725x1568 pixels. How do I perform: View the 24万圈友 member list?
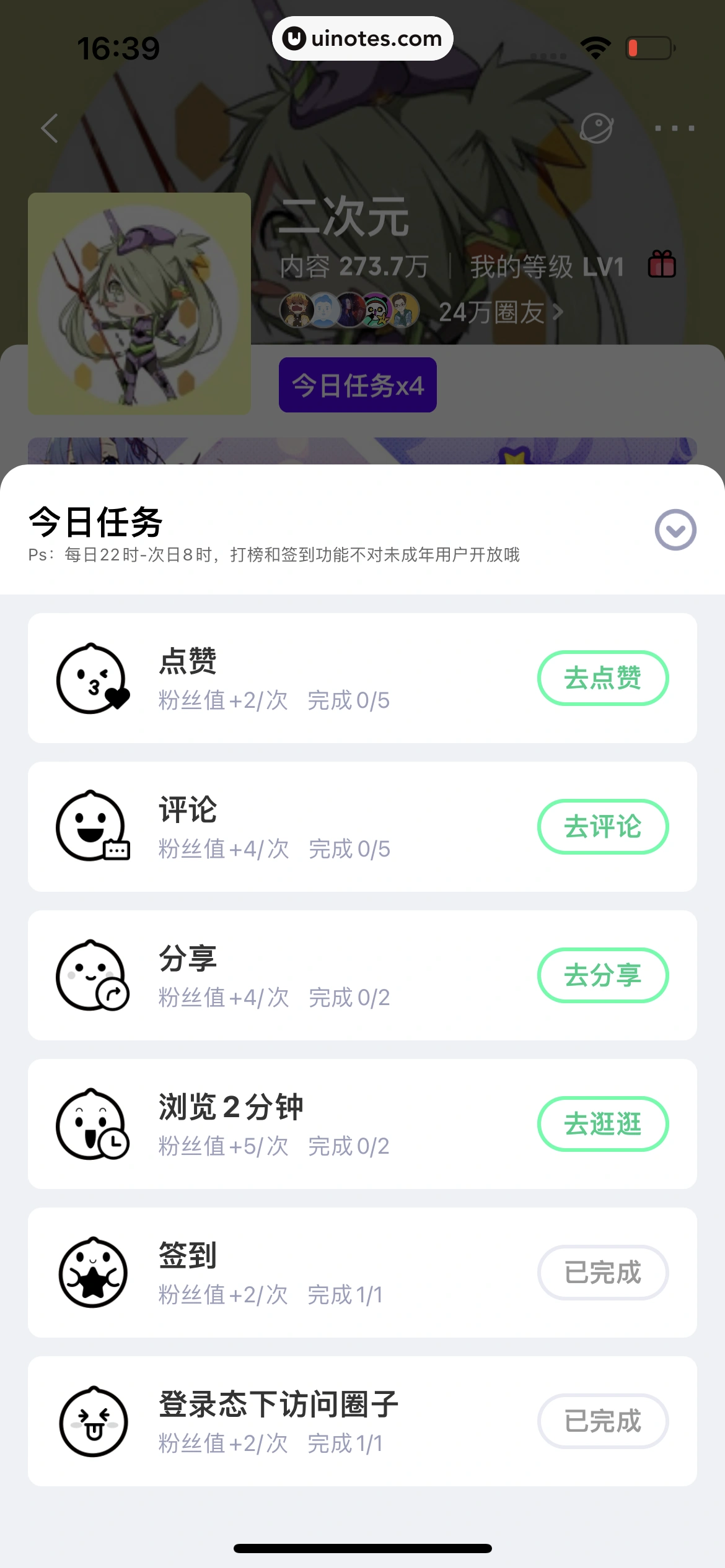click(x=499, y=312)
